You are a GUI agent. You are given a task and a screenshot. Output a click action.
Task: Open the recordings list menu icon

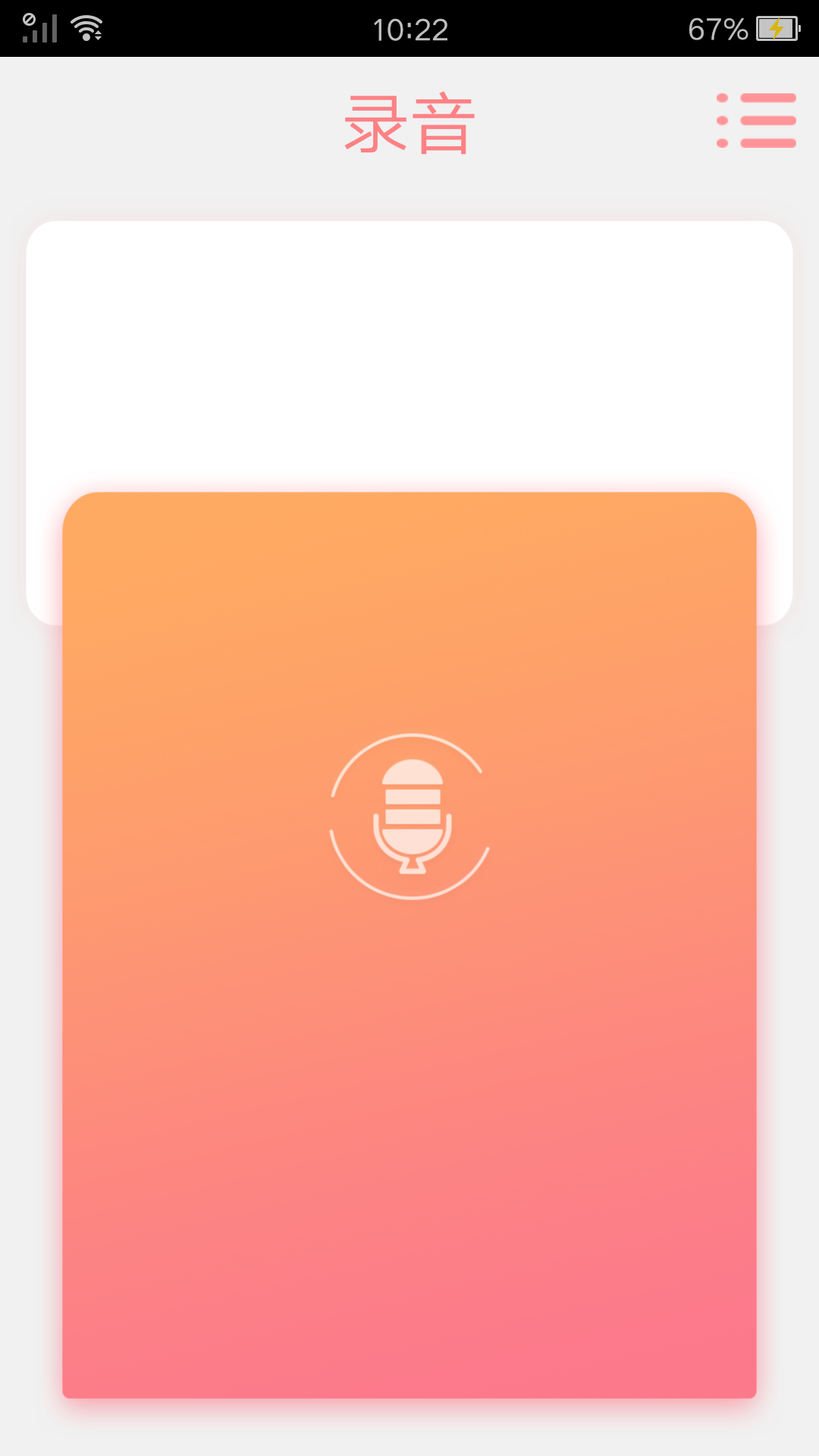click(756, 121)
